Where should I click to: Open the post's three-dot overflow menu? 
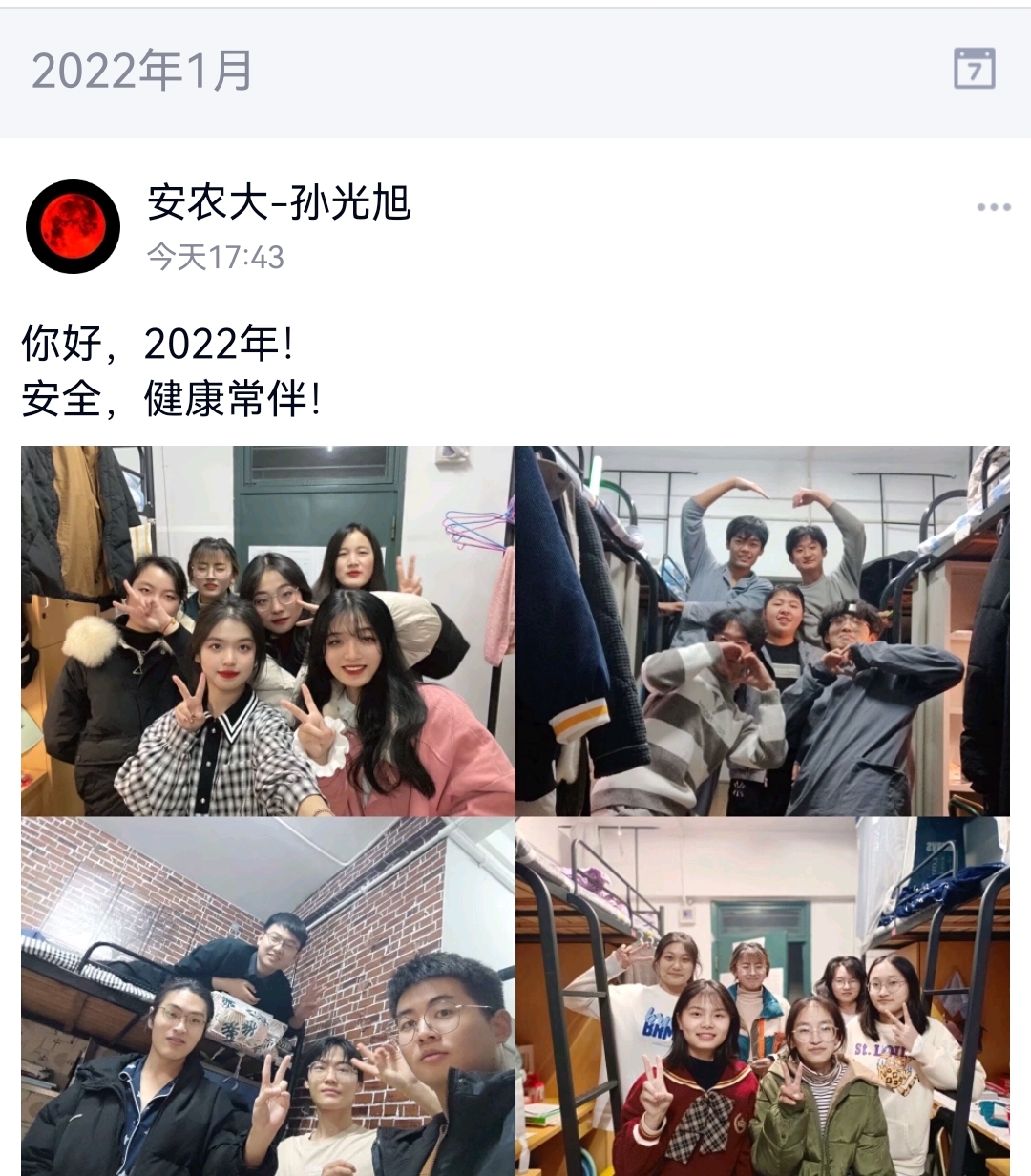point(993,207)
